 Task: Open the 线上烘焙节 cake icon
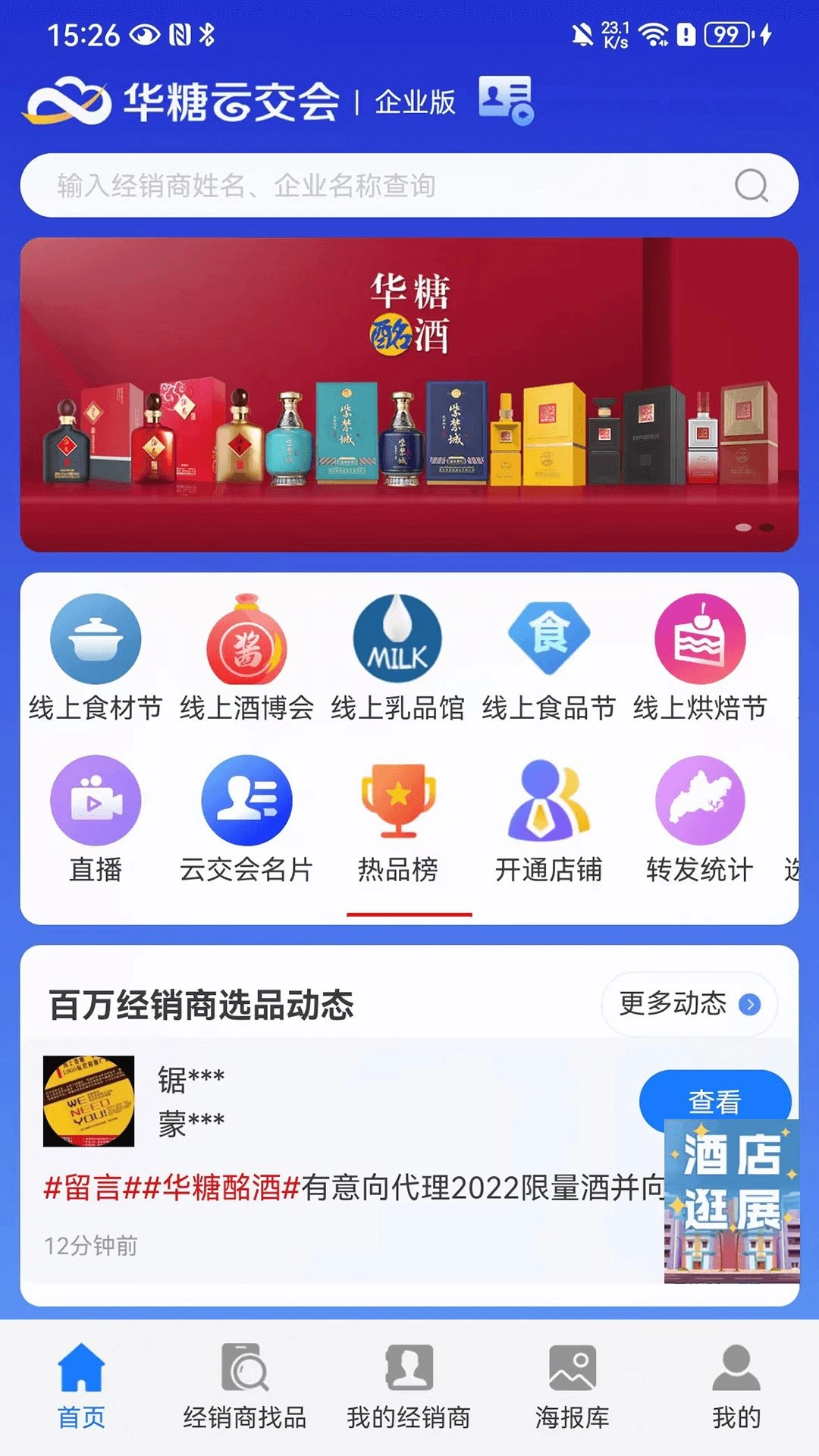click(699, 641)
